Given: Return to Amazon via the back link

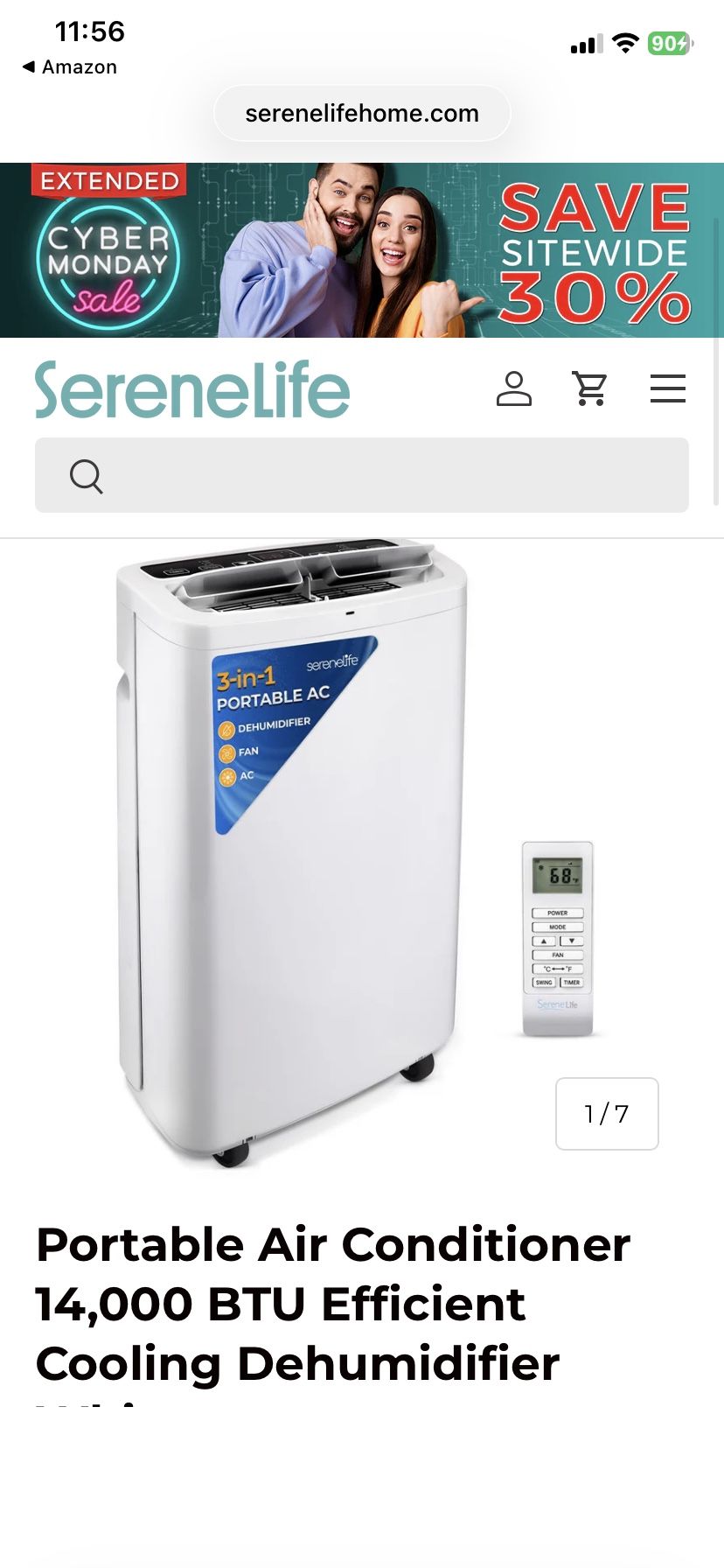Looking at the screenshot, I should point(68,66).
